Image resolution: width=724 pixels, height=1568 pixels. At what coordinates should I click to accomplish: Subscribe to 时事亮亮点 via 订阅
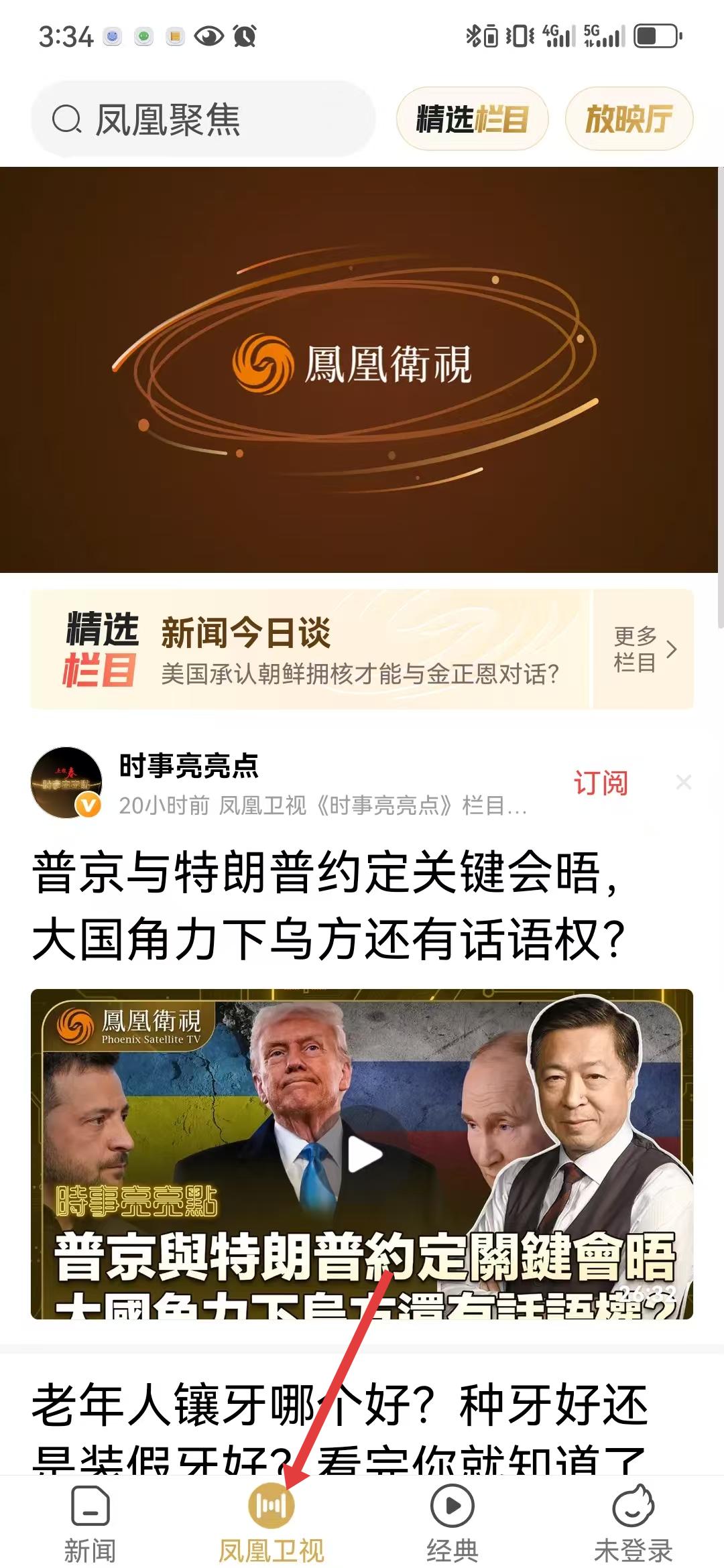pyautogui.click(x=601, y=783)
